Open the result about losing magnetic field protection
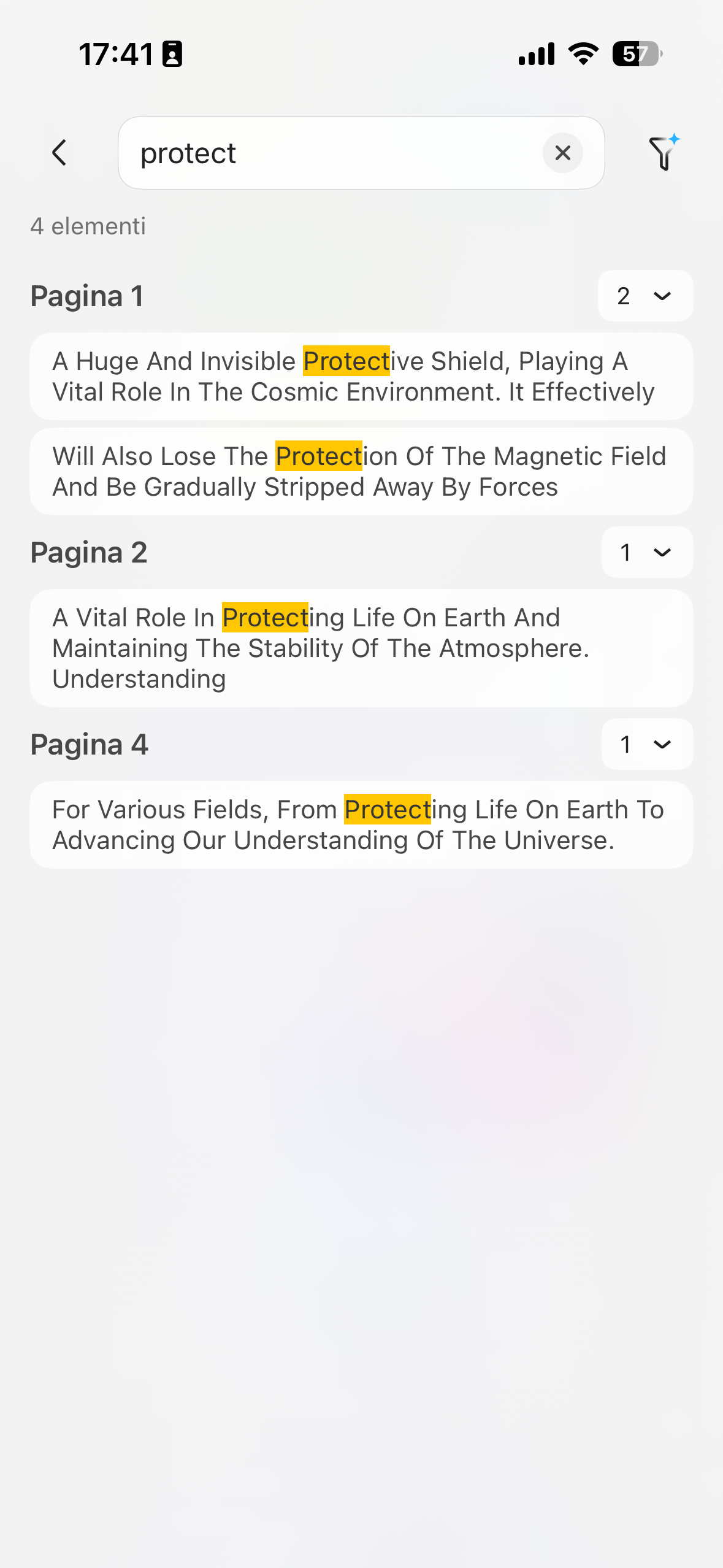The height and width of the screenshot is (1568, 723). click(x=361, y=471)
